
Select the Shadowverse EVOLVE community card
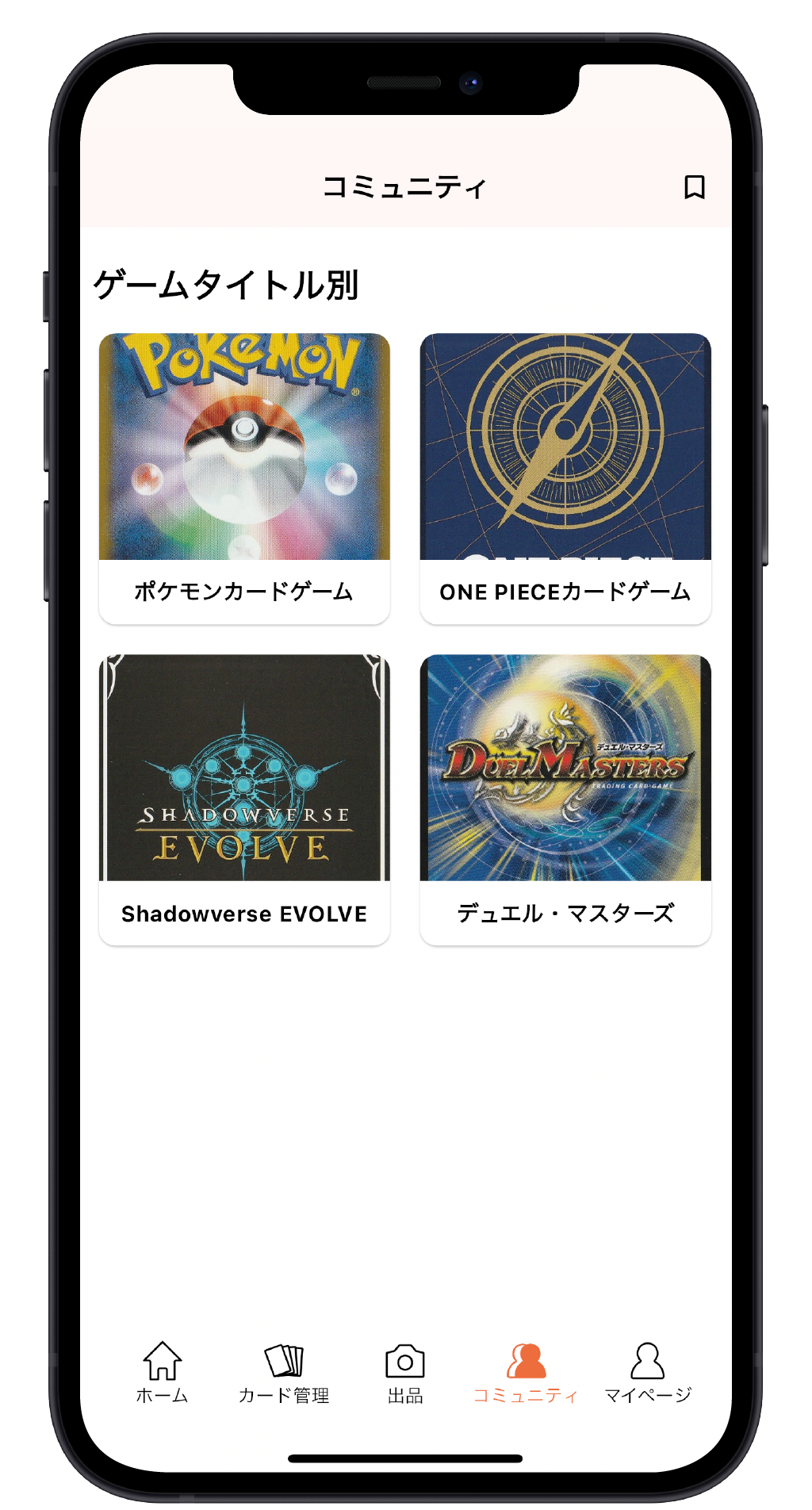click(x=244, y=799)
